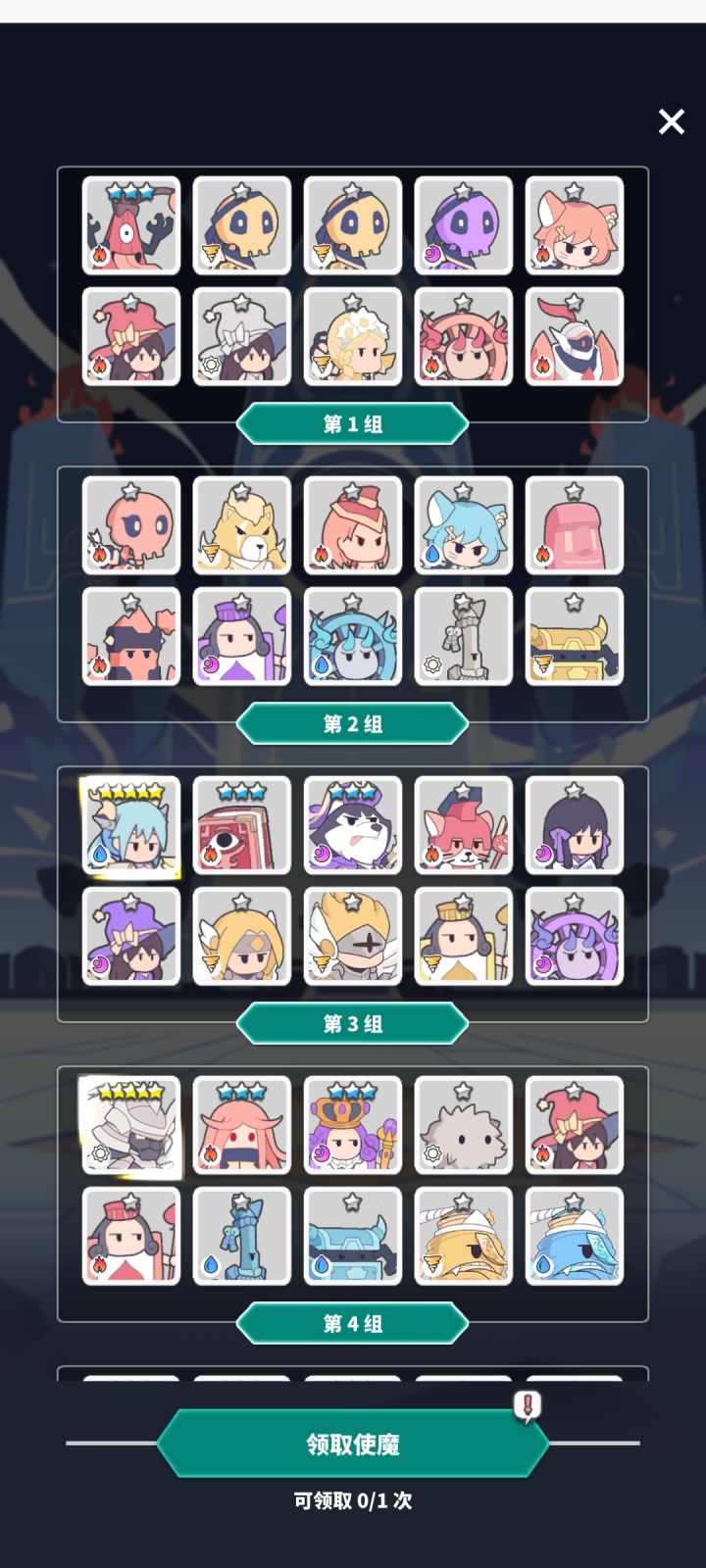Viewport: 706px width, 1568px height.
Task: Inspect the gray stone tower familiar in group 2
Action: [x=464, y=636]
